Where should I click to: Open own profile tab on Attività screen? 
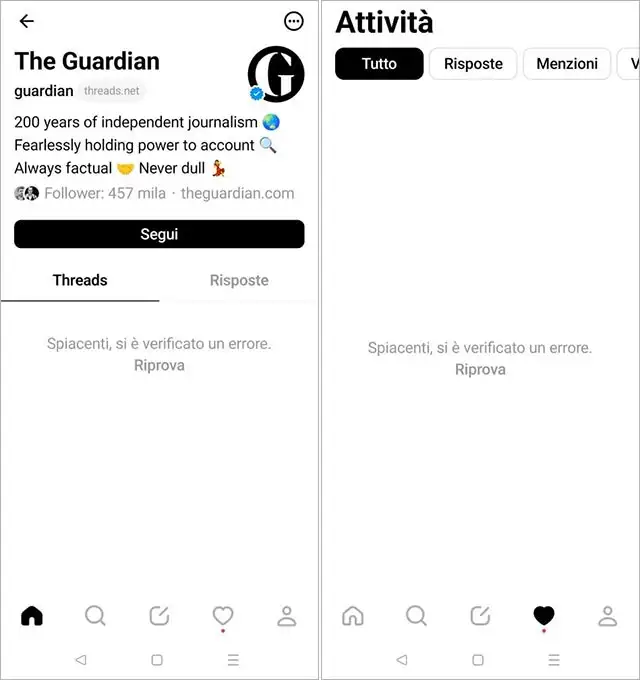click(607, 616)
